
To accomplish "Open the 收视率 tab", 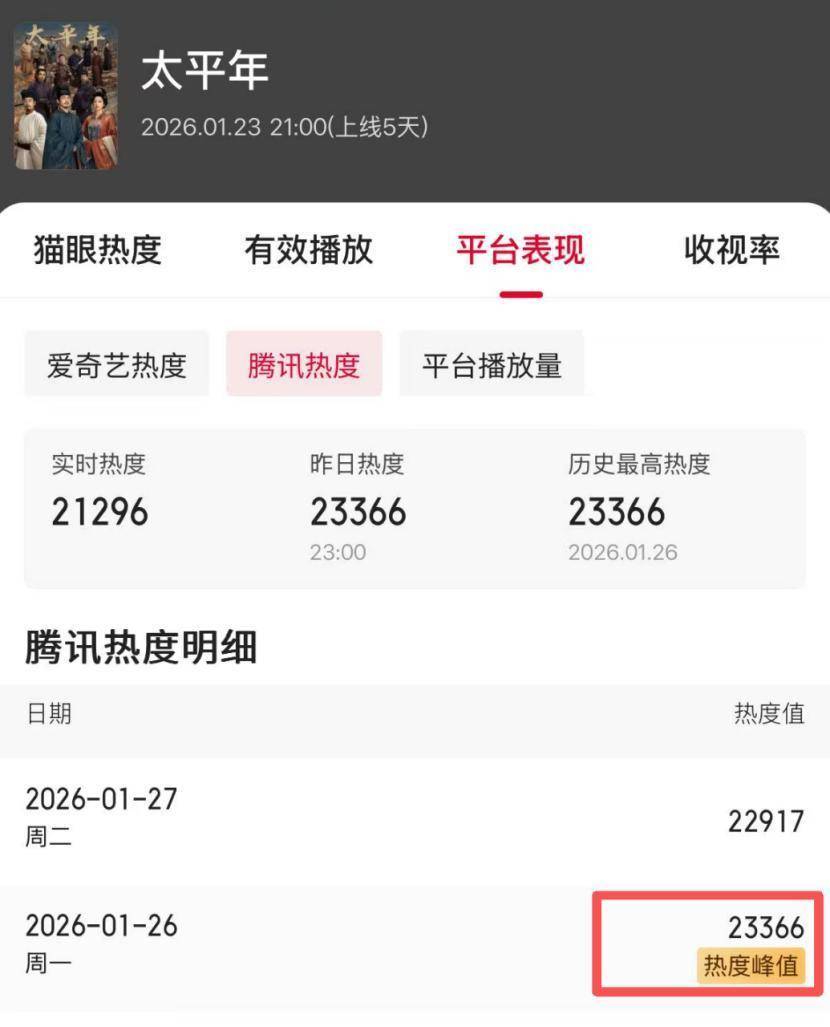I will coord(732,250).
